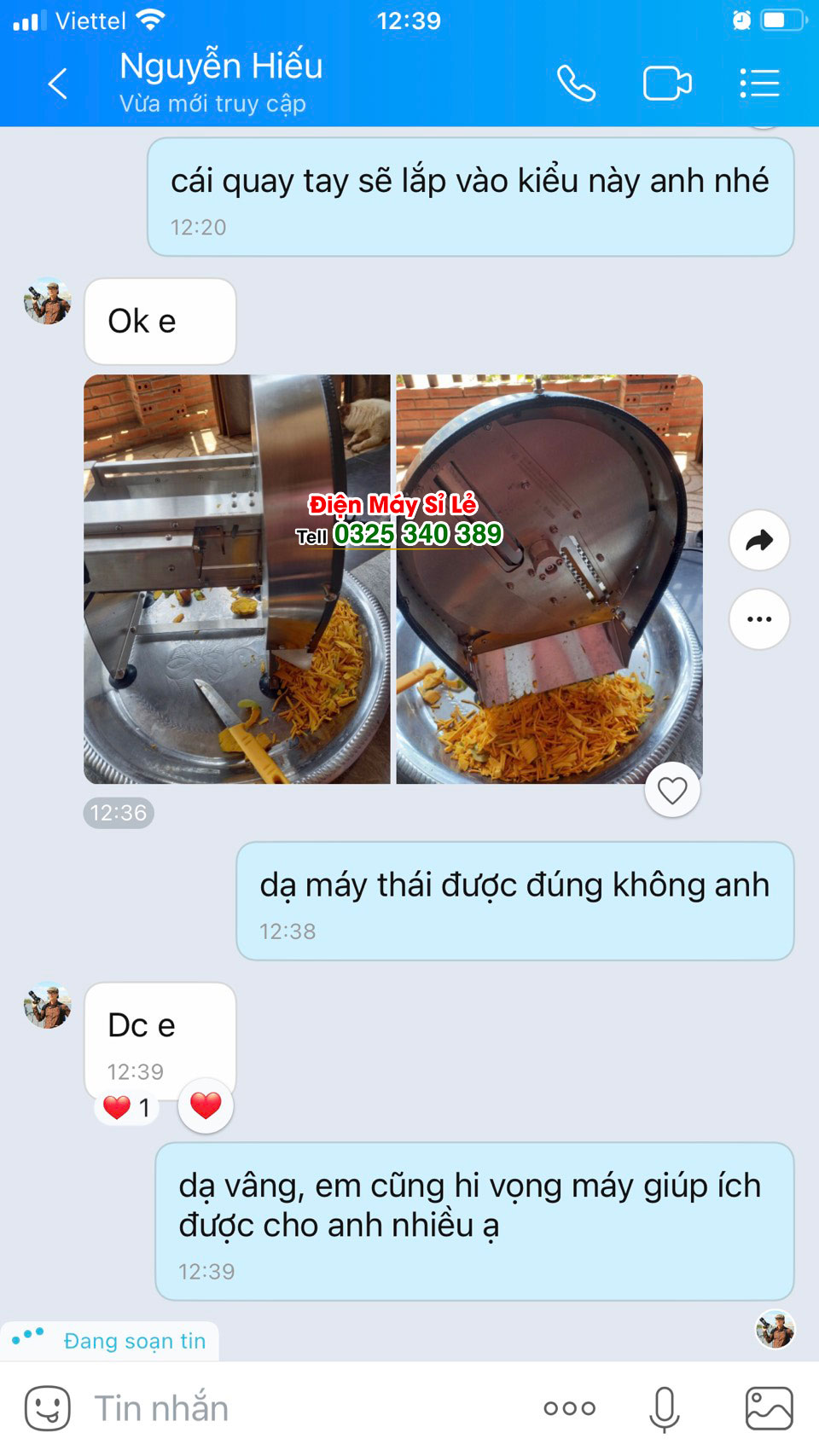819x1456 pixels.
Task: Start a video call with Nguyễn Hiếu
Action: 666,84
